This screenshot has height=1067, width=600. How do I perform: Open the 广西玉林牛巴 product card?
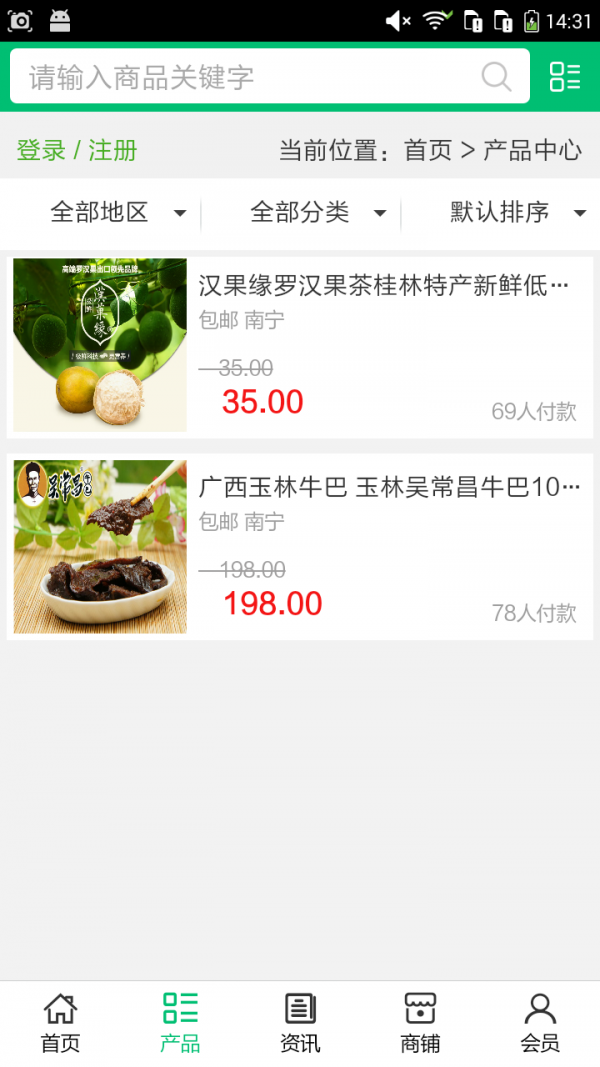click(300, 547)
